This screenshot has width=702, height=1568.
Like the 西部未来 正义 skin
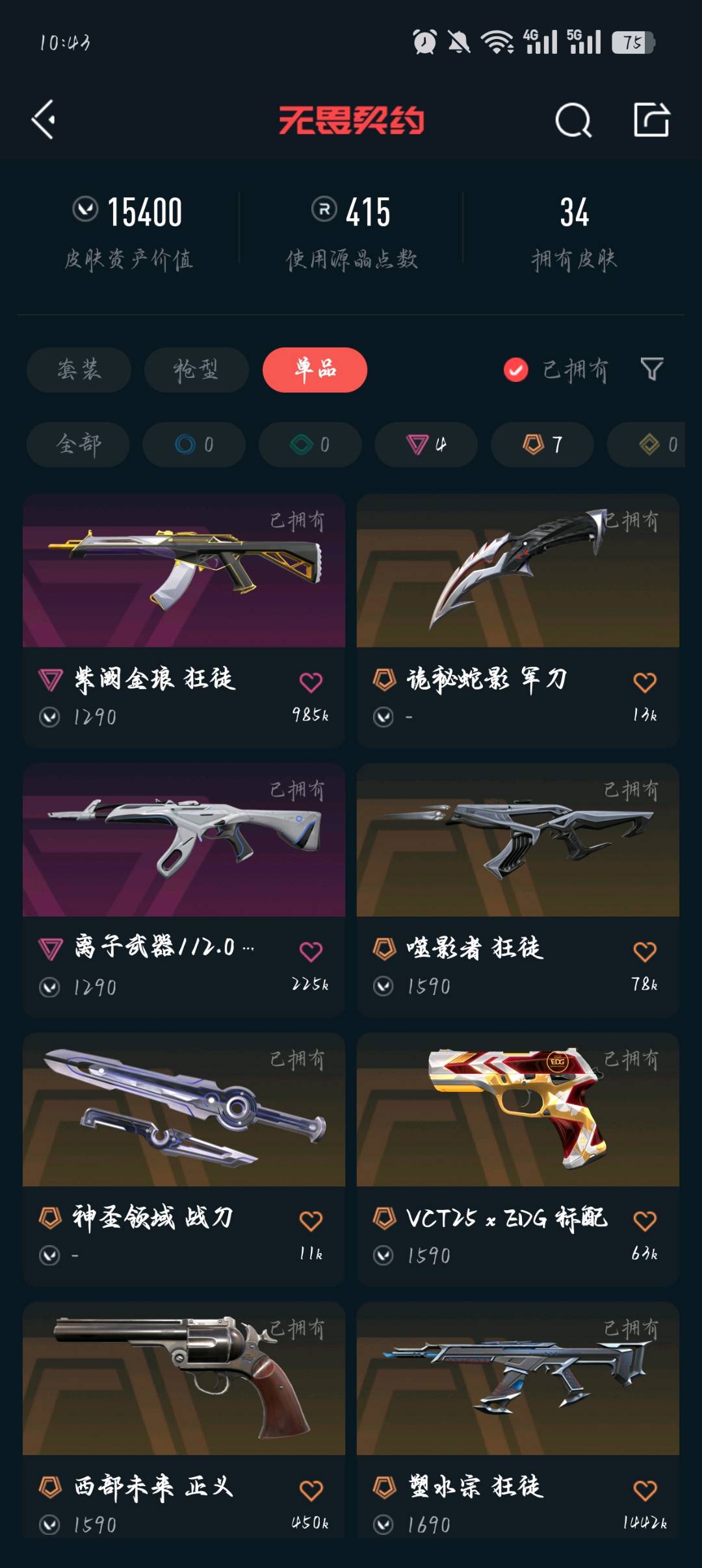click(311, 1490)
